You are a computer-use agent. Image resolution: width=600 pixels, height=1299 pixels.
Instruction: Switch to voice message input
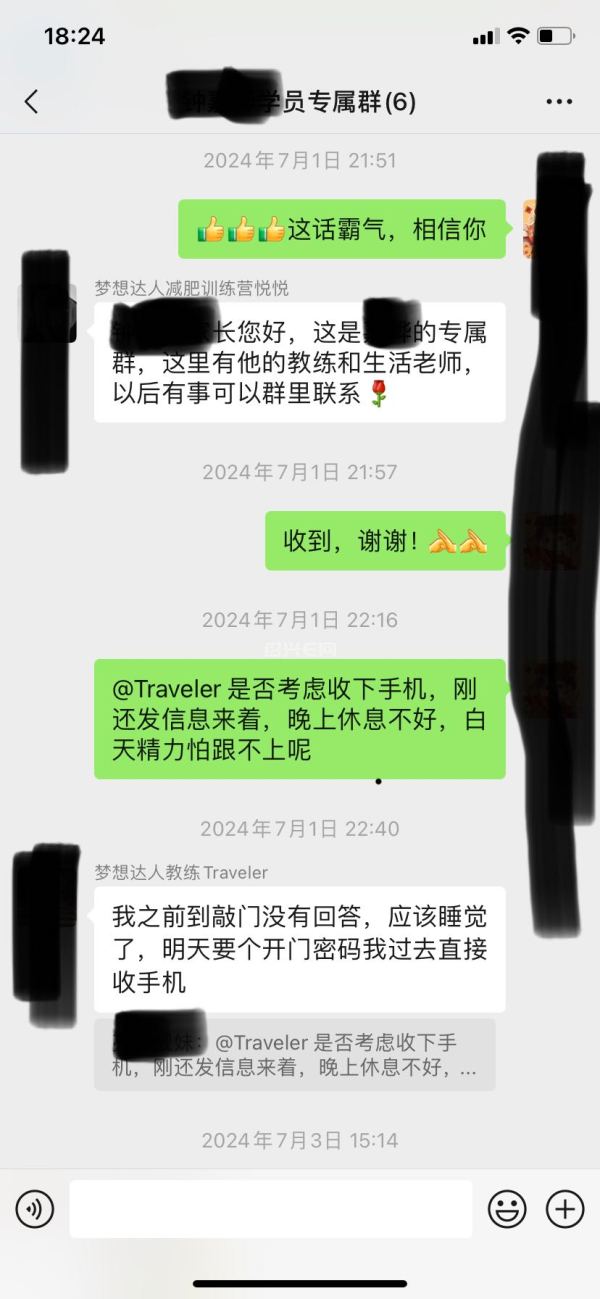[35, 1210]
